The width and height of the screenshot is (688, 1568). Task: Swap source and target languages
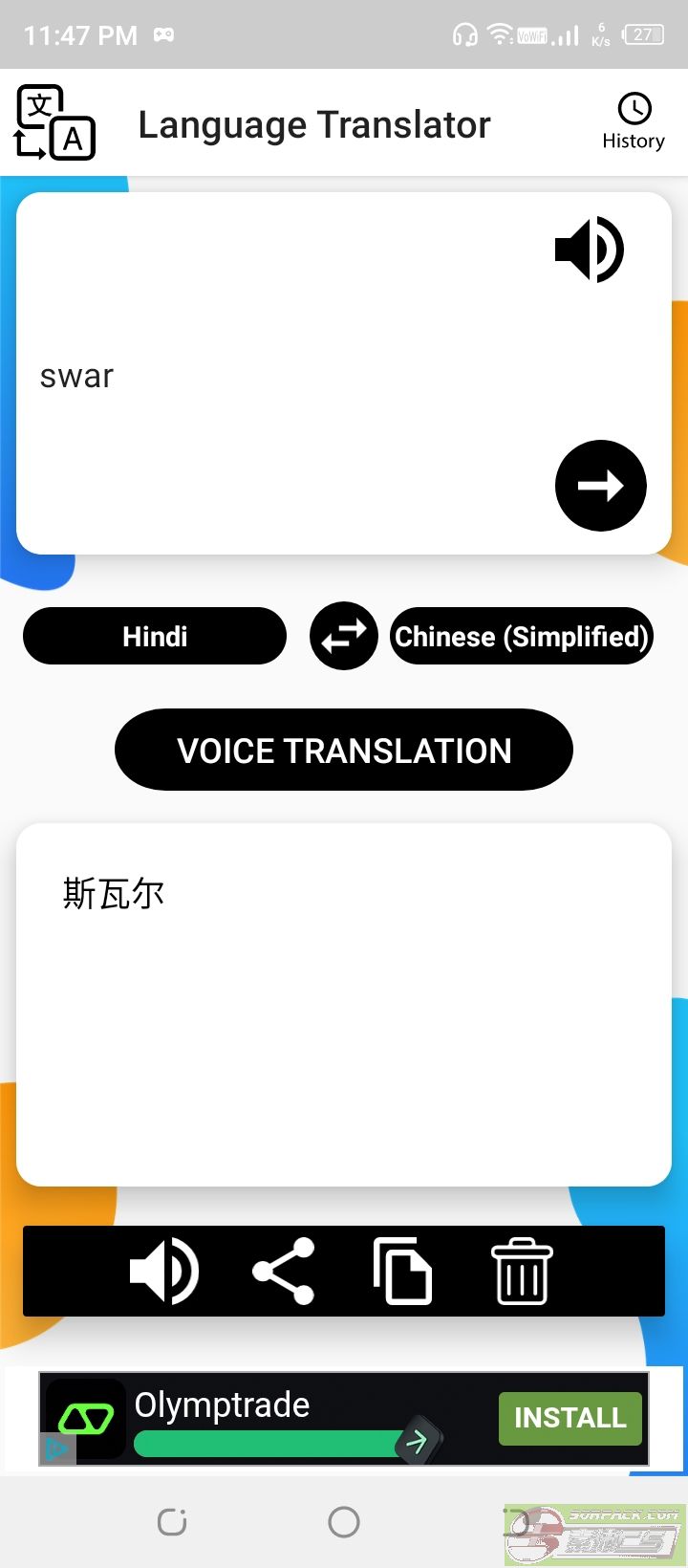343,636
